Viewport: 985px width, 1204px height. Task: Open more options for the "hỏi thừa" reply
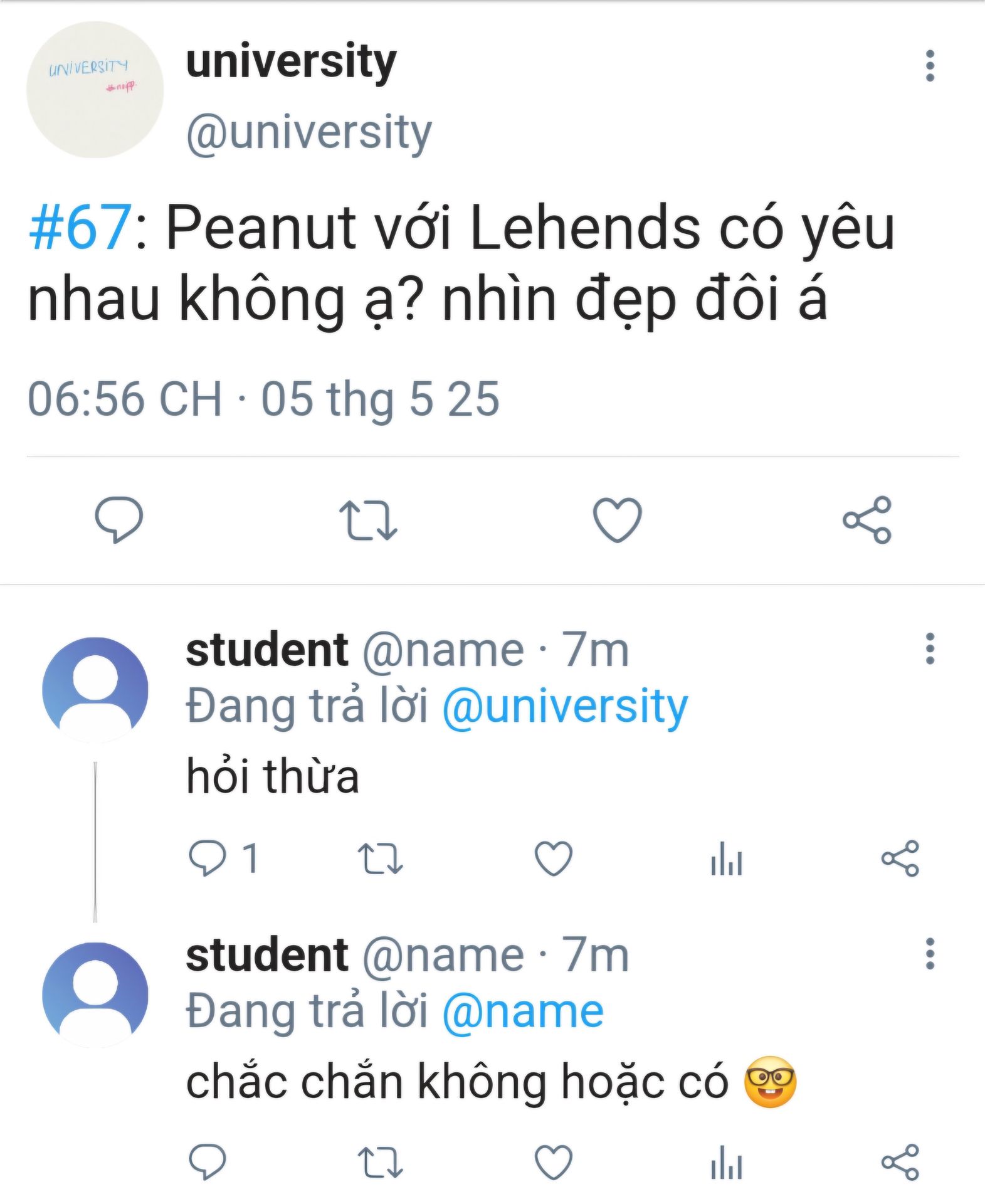point(930,648)
